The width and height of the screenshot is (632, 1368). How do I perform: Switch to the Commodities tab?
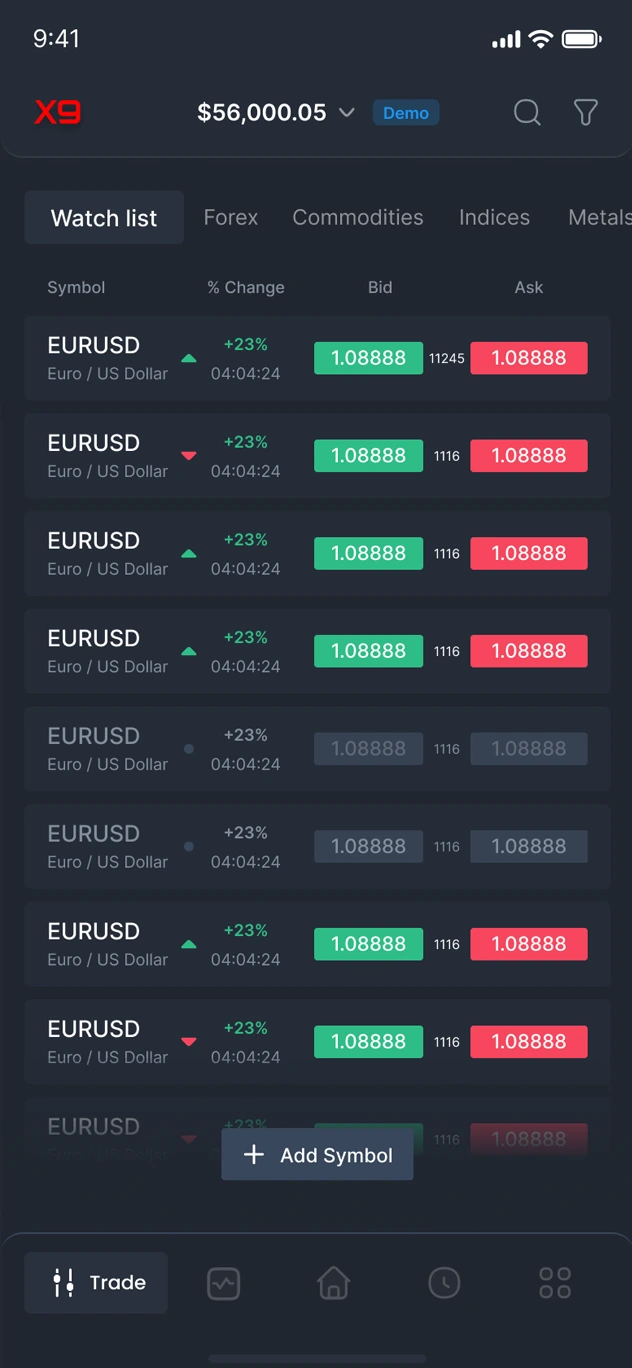click(358, 218)
